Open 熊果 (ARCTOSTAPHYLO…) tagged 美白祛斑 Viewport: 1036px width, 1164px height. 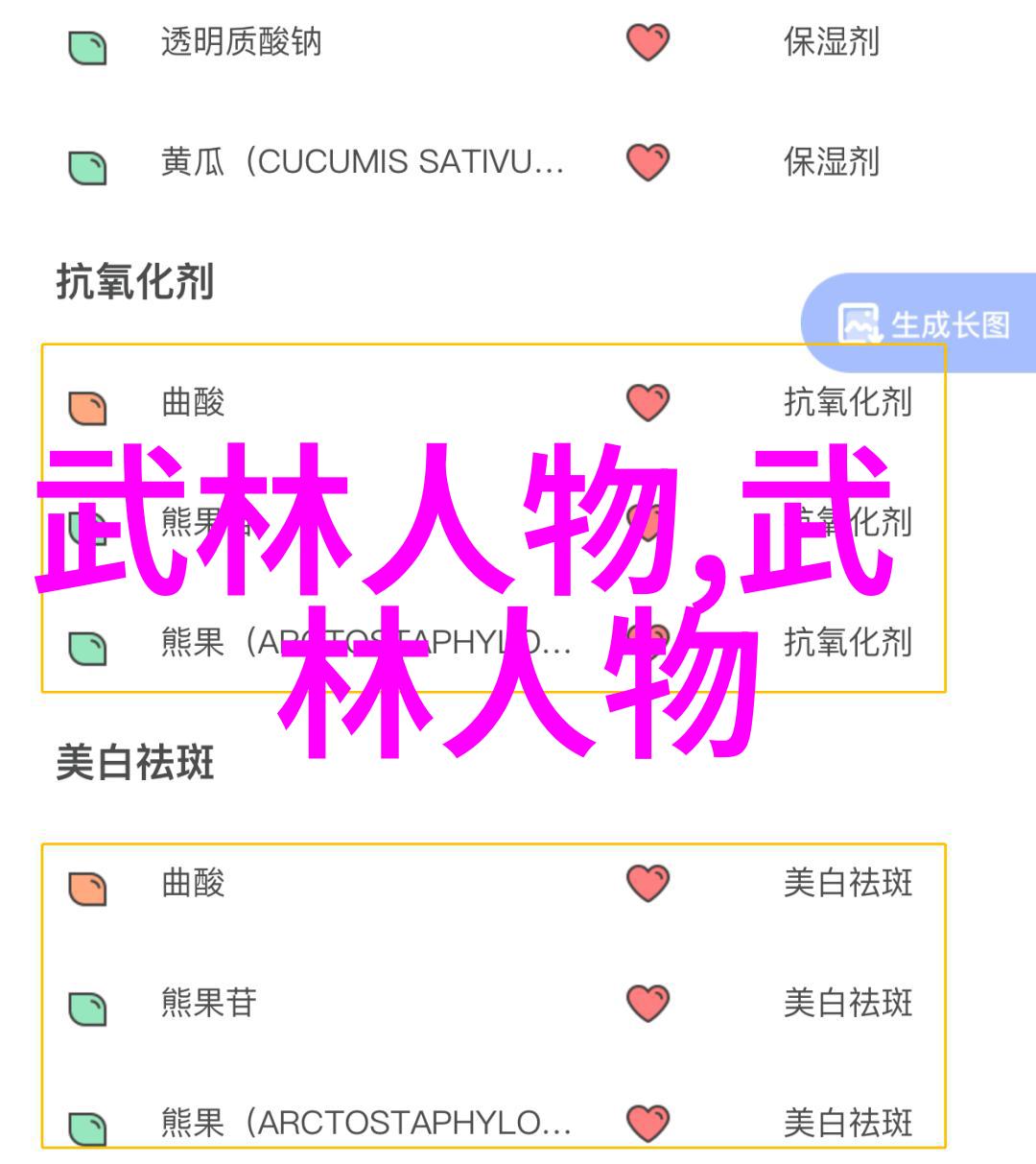pyautogui.click(x=365, y=1122)
